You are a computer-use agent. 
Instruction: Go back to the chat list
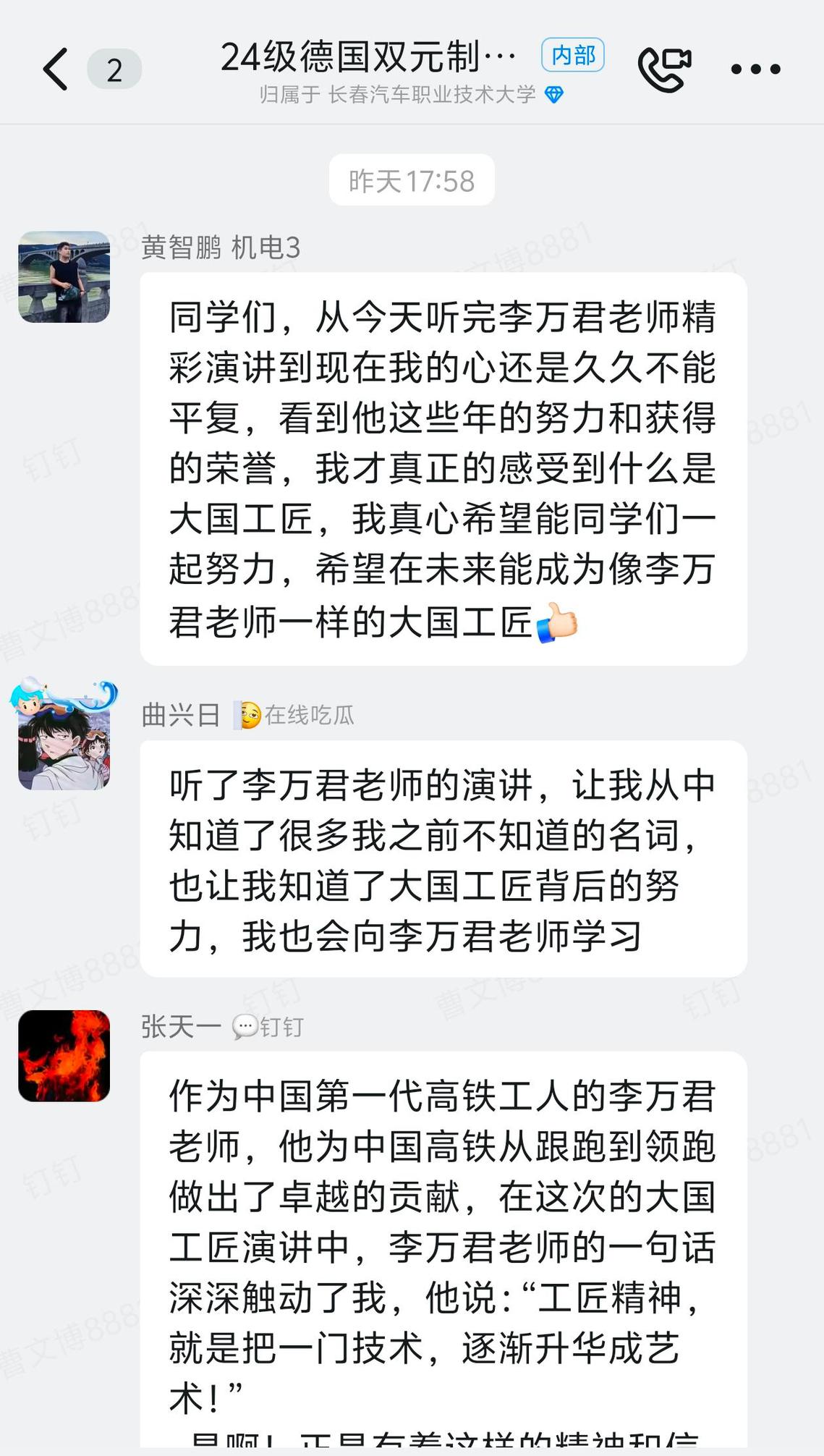pos(56,69)
